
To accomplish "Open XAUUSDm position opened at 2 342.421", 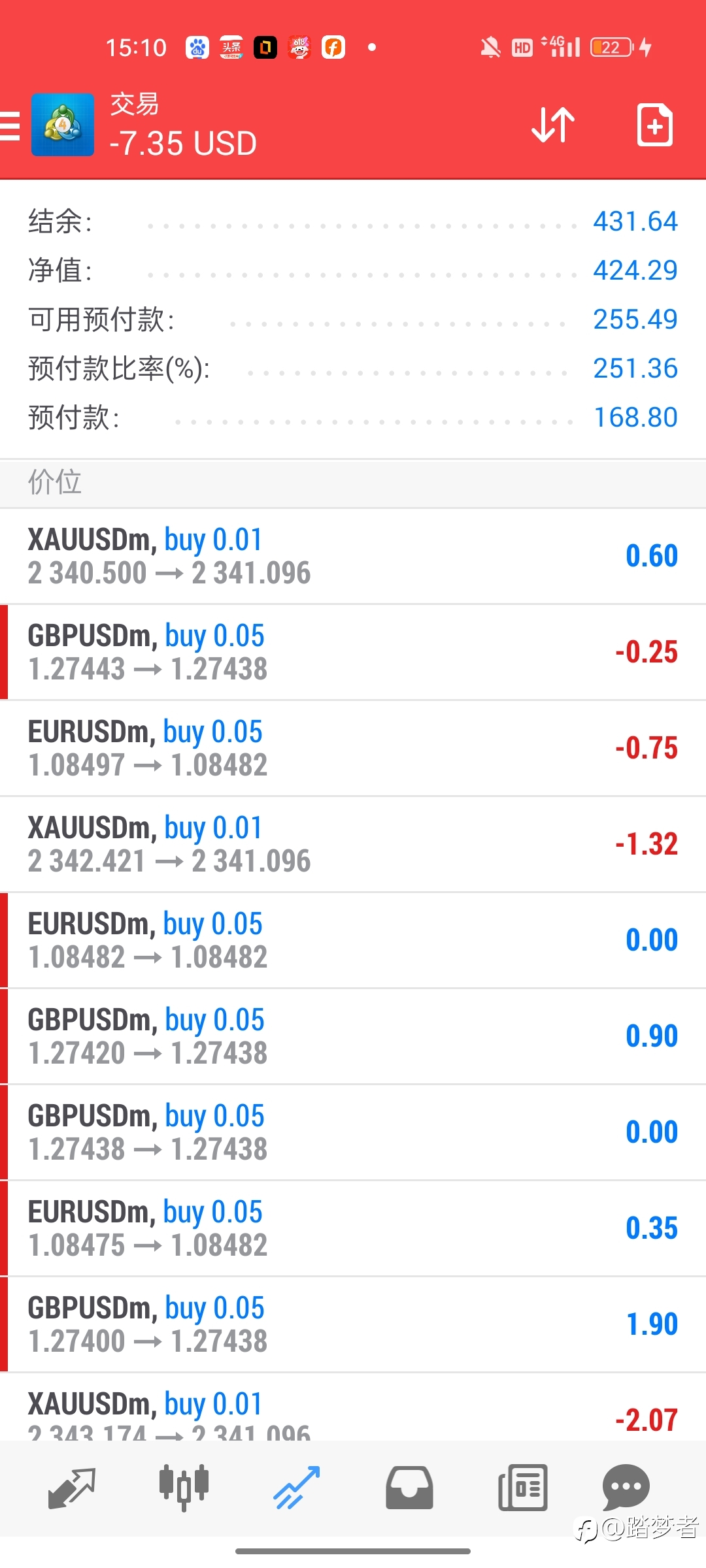I will [x=353, y=844].
